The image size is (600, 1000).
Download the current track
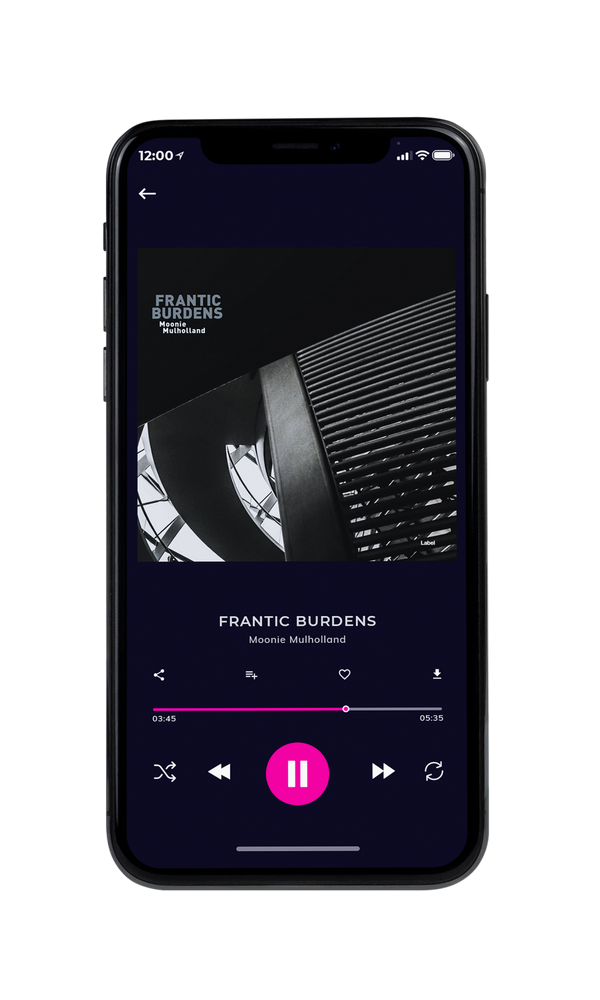pos(437,674)
